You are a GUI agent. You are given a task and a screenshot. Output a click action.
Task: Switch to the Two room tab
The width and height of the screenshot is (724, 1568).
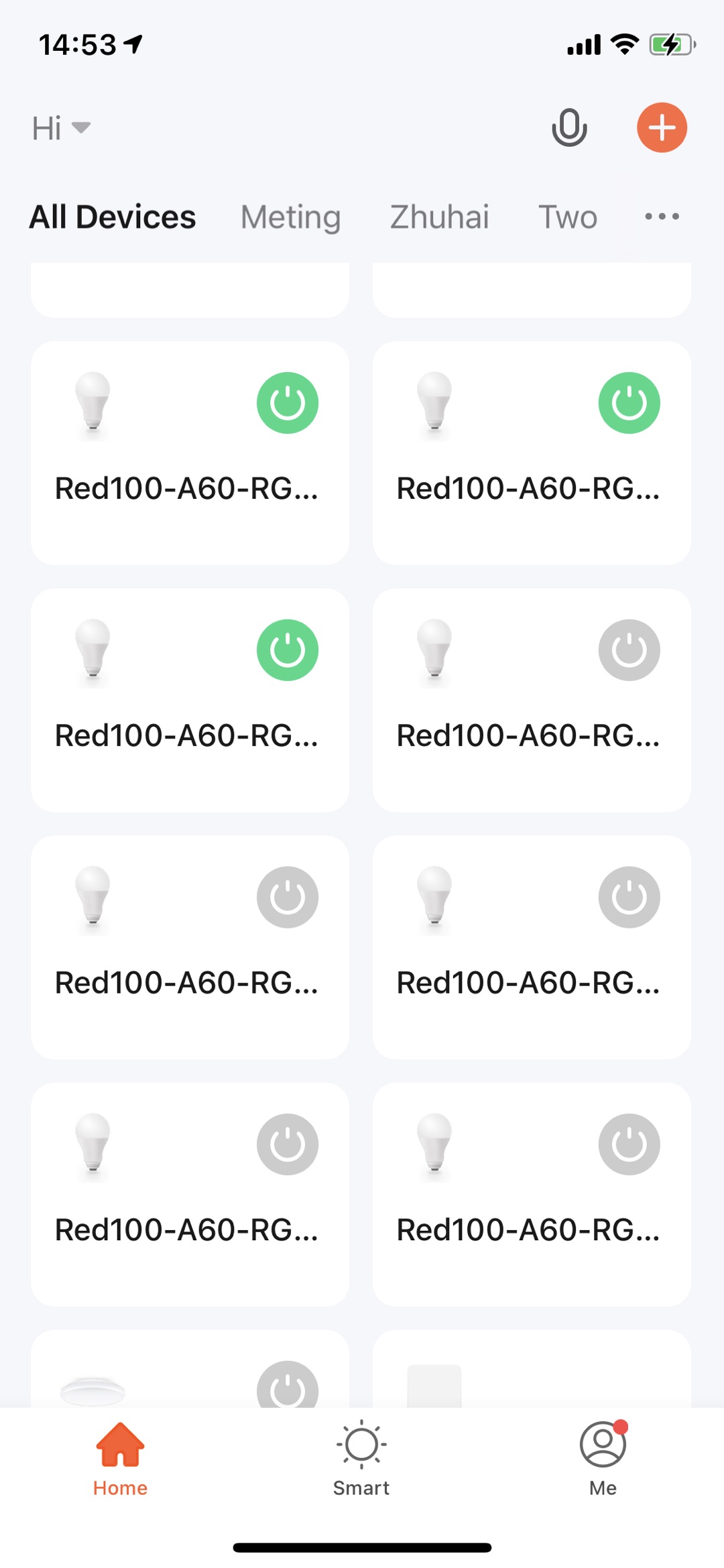pos(567,217)
